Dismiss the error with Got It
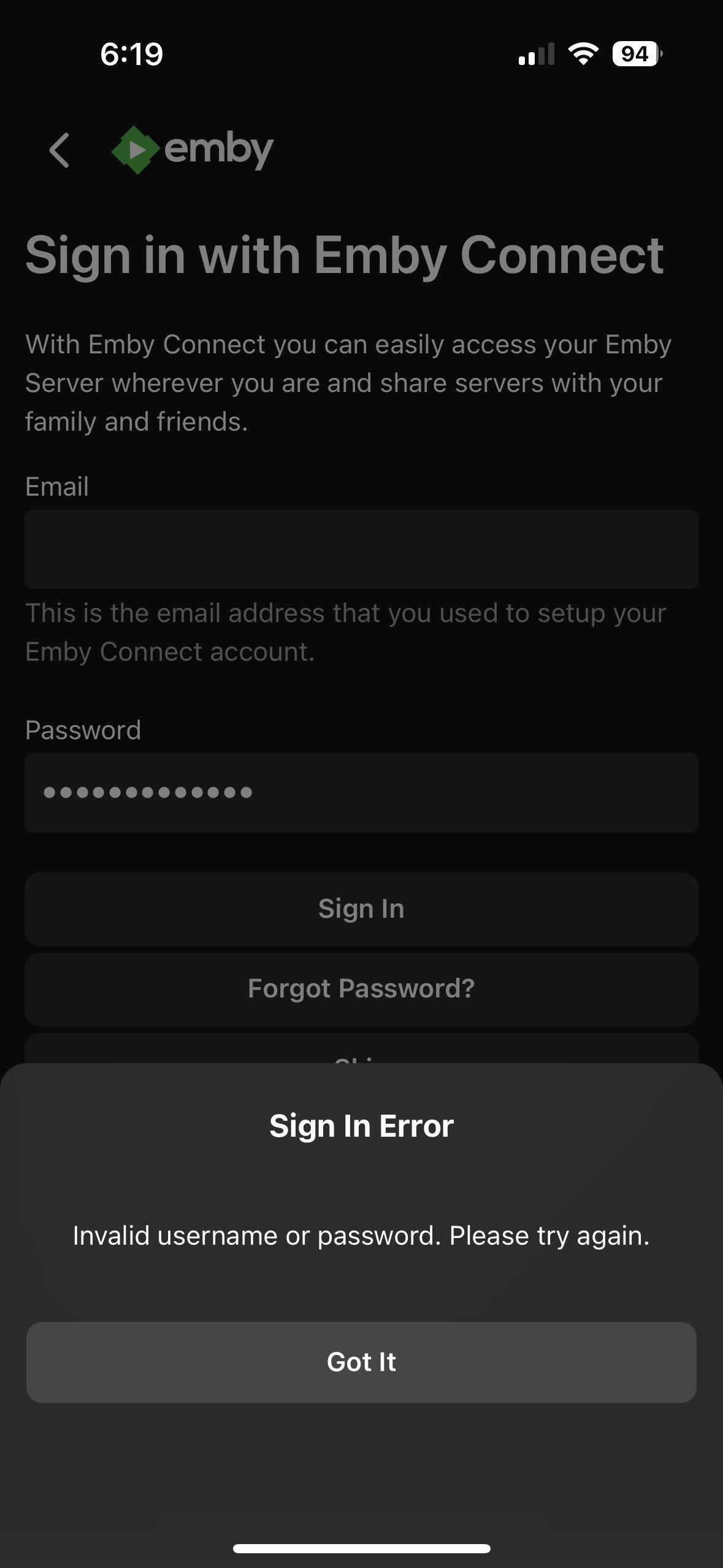Viewport: 723px width, 1568px height. tap(361, 1362)
